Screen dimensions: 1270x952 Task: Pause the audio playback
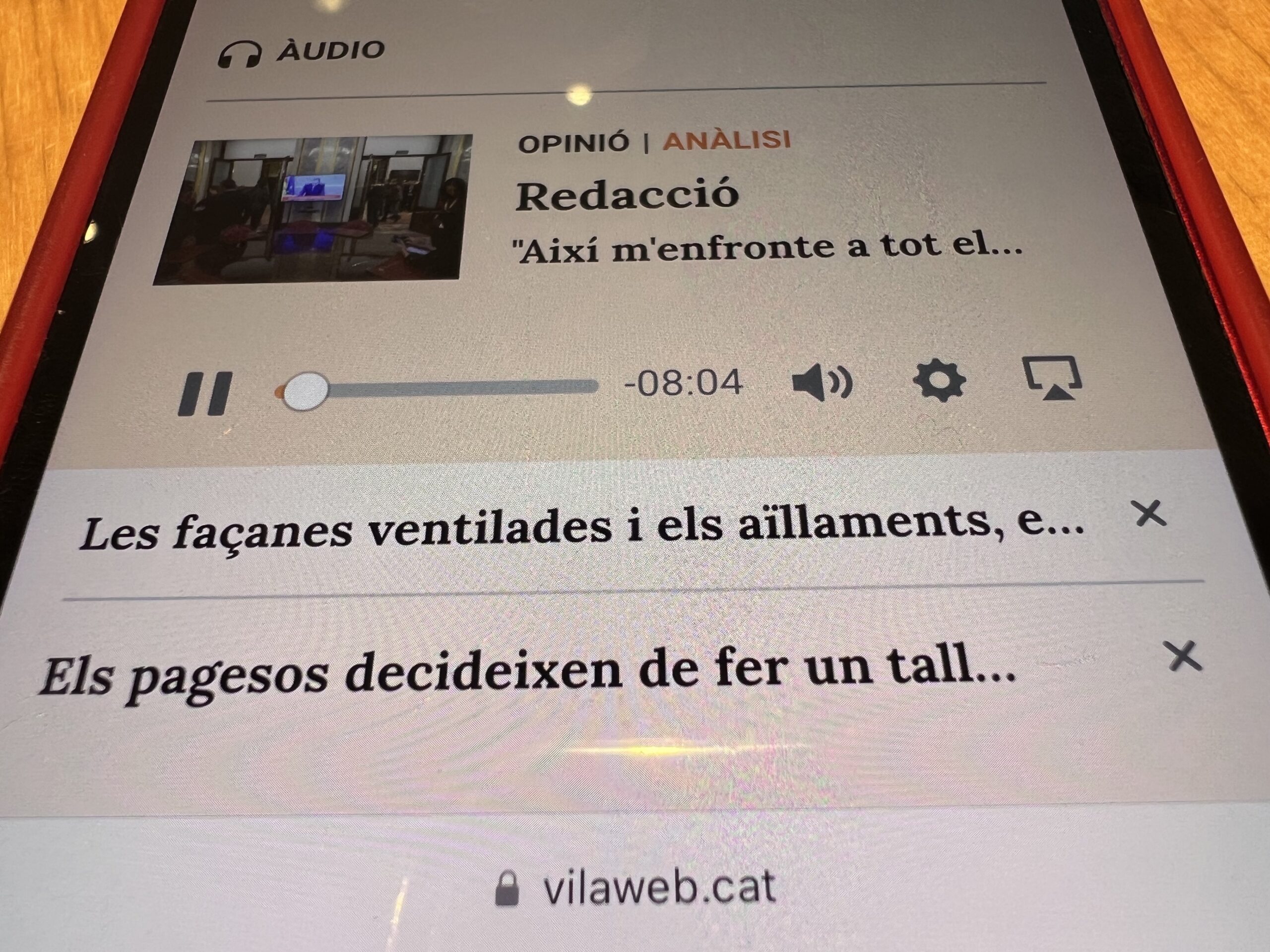(205, 394)
